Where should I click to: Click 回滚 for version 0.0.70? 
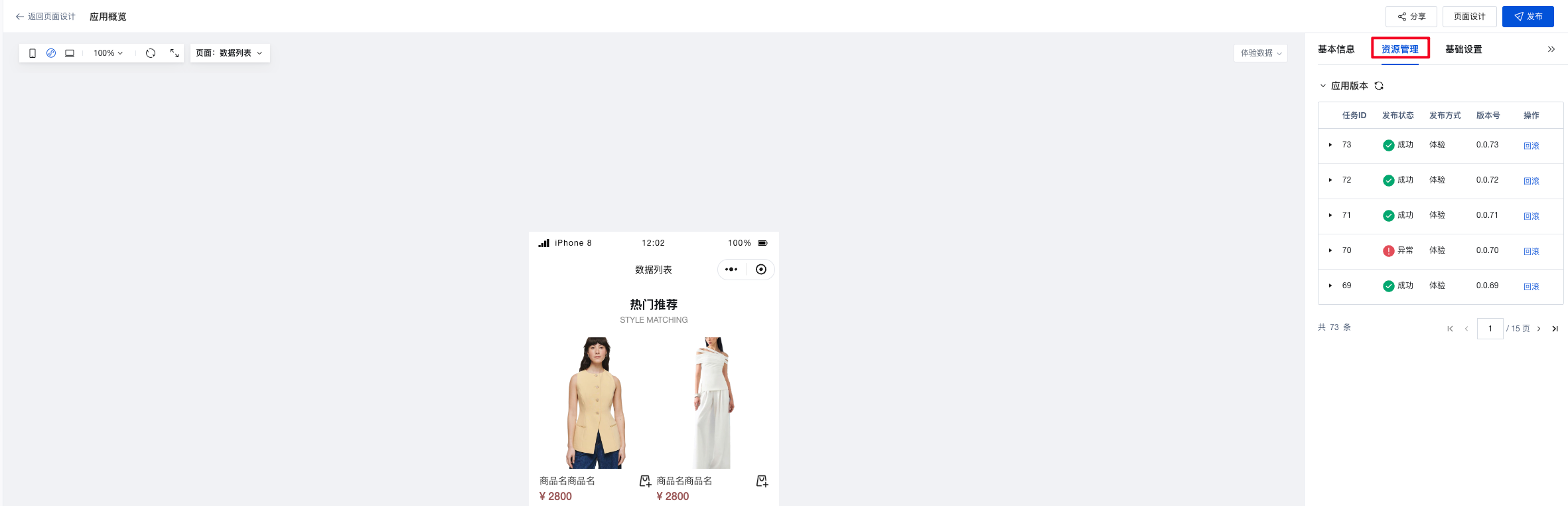pos(1531,251)
